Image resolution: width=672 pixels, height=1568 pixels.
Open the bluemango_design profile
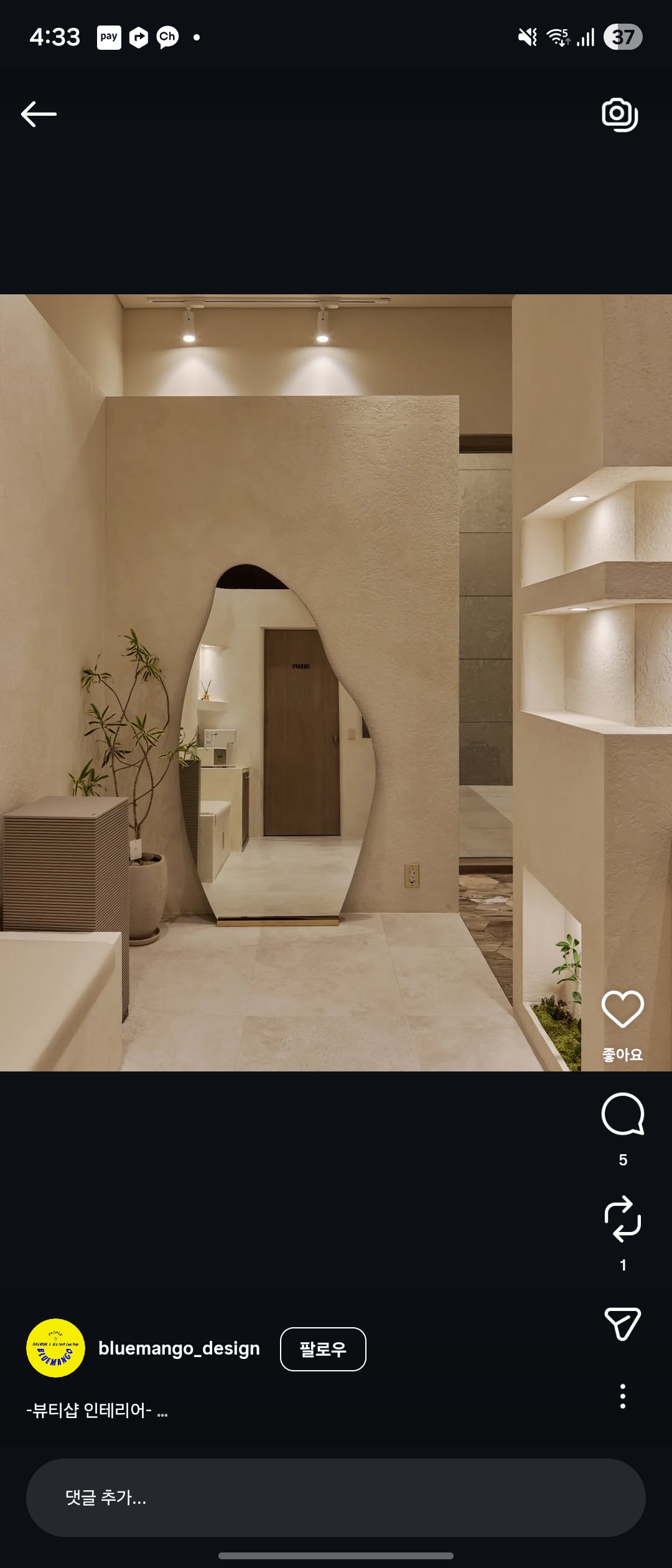point(179,1348)
